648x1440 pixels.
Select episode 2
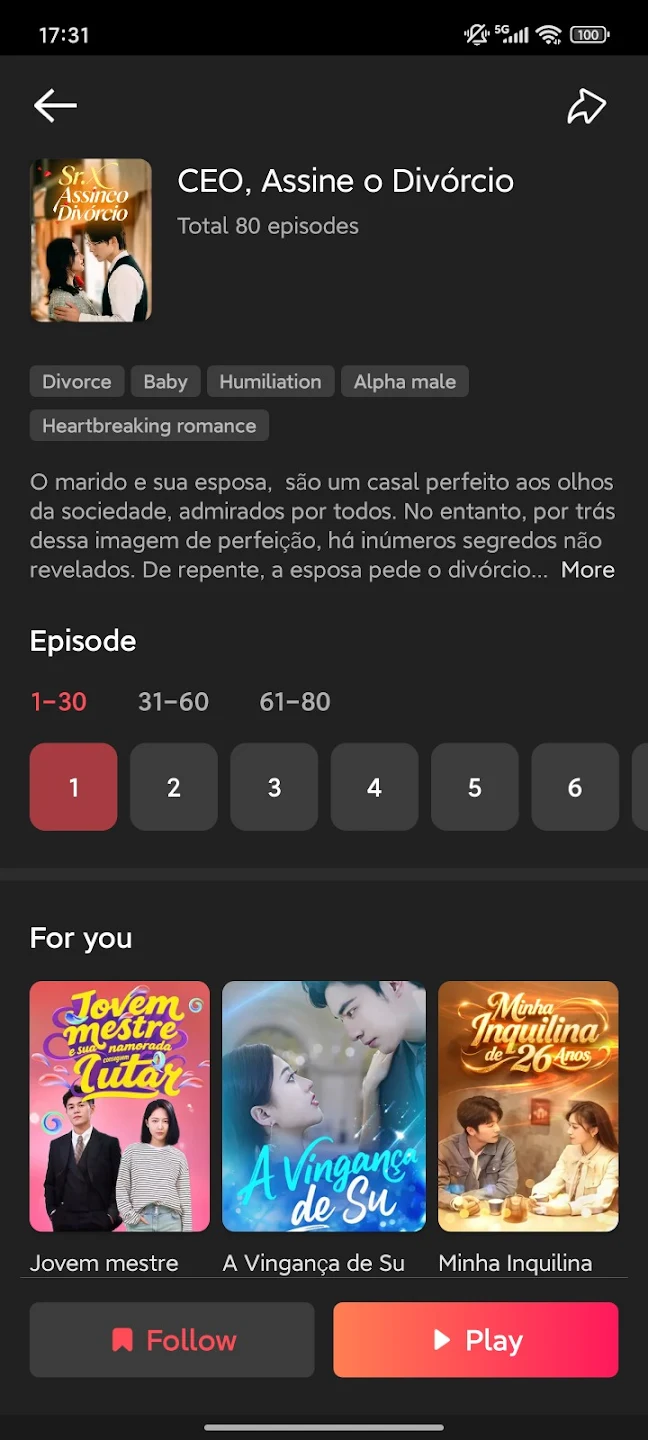174,787
